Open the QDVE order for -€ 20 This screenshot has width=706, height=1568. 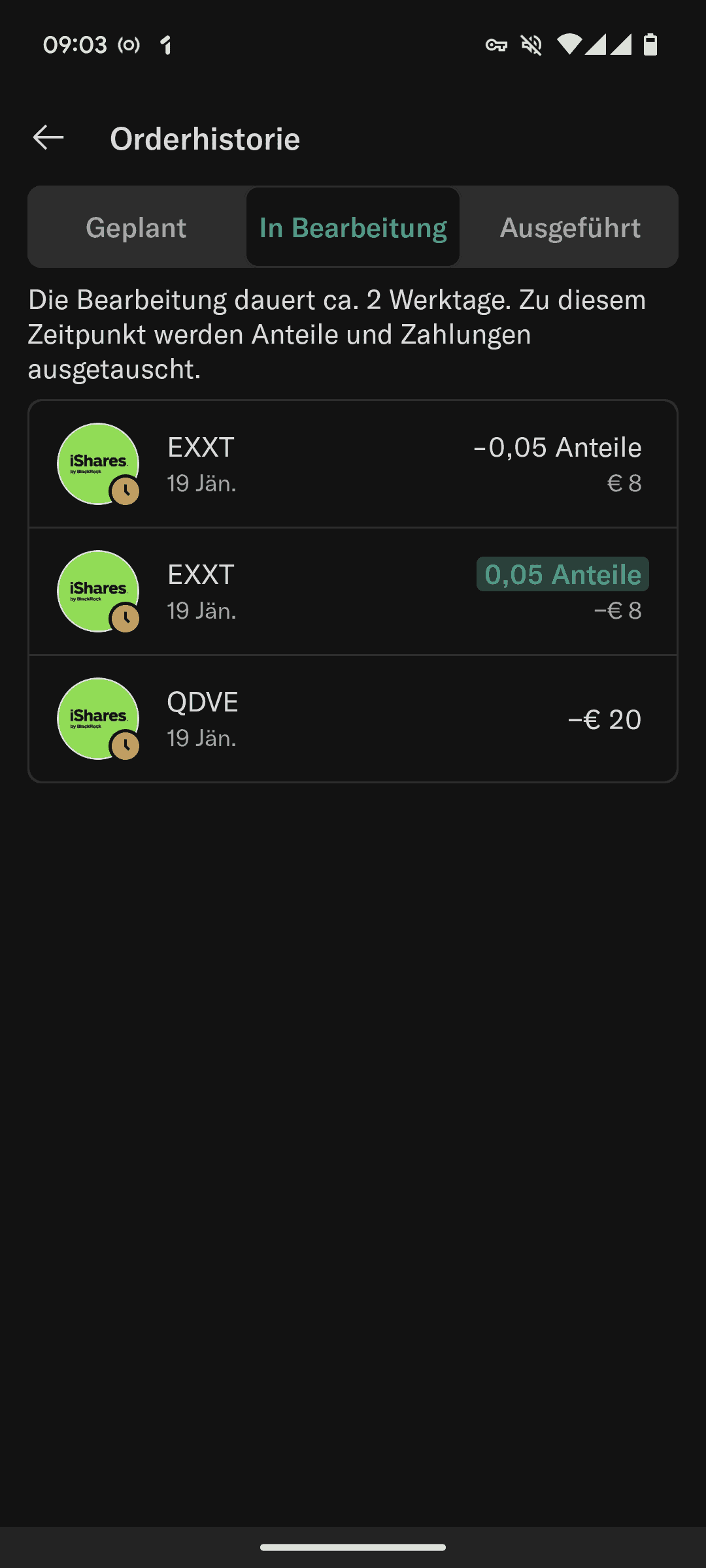pyautogui.click(x=353, y=719)
